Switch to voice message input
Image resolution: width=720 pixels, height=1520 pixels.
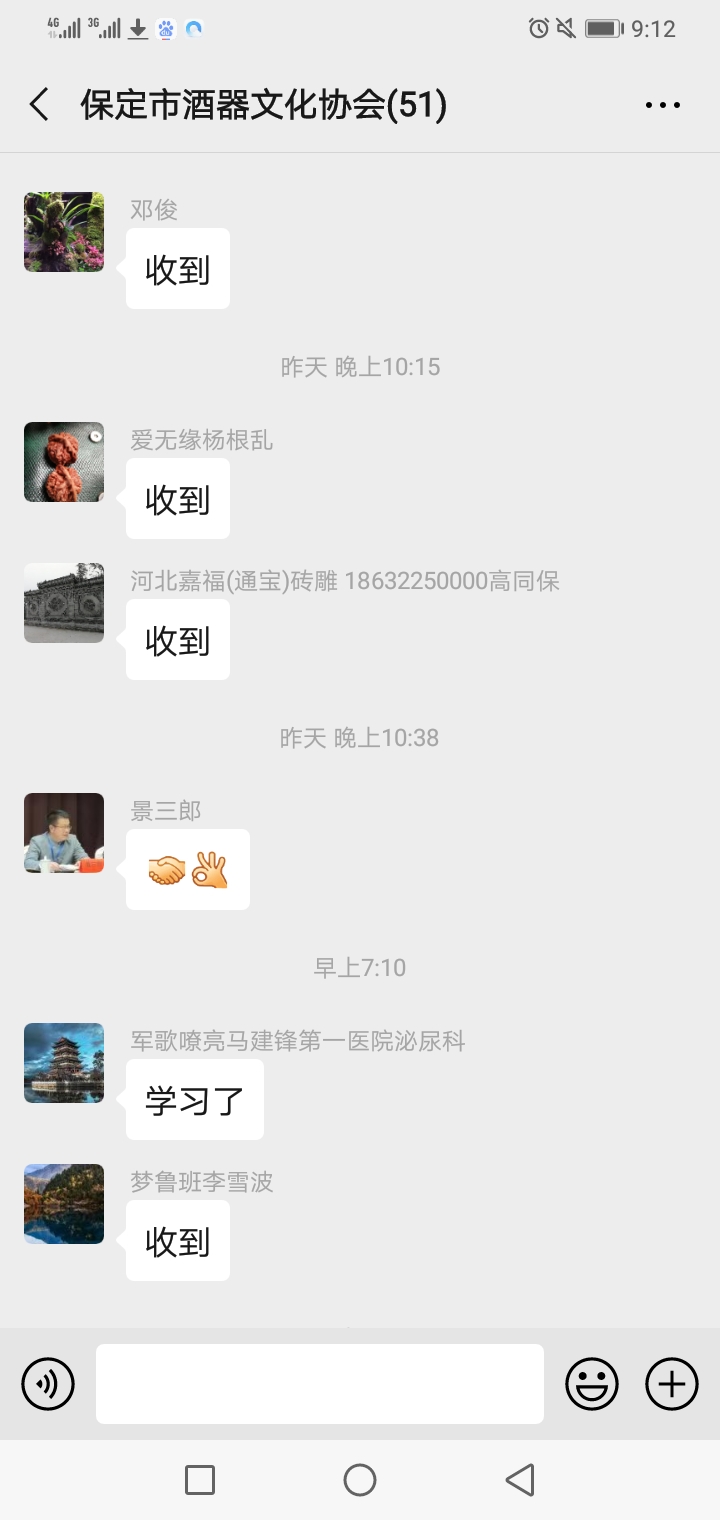click(48, 1384)
